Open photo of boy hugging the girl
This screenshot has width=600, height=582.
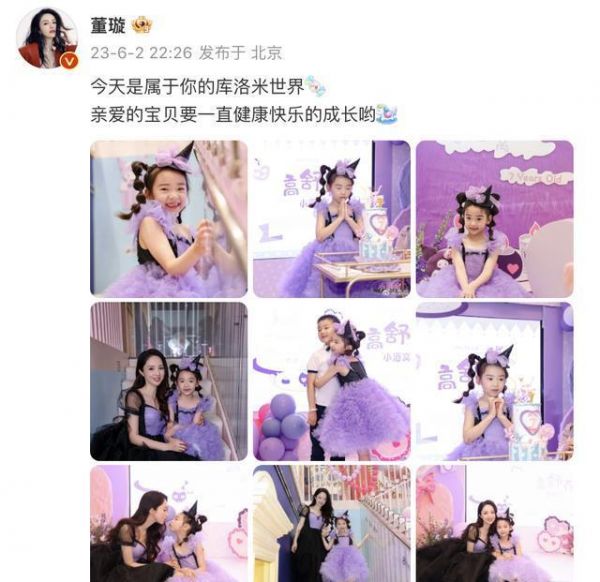click(331, 381)
